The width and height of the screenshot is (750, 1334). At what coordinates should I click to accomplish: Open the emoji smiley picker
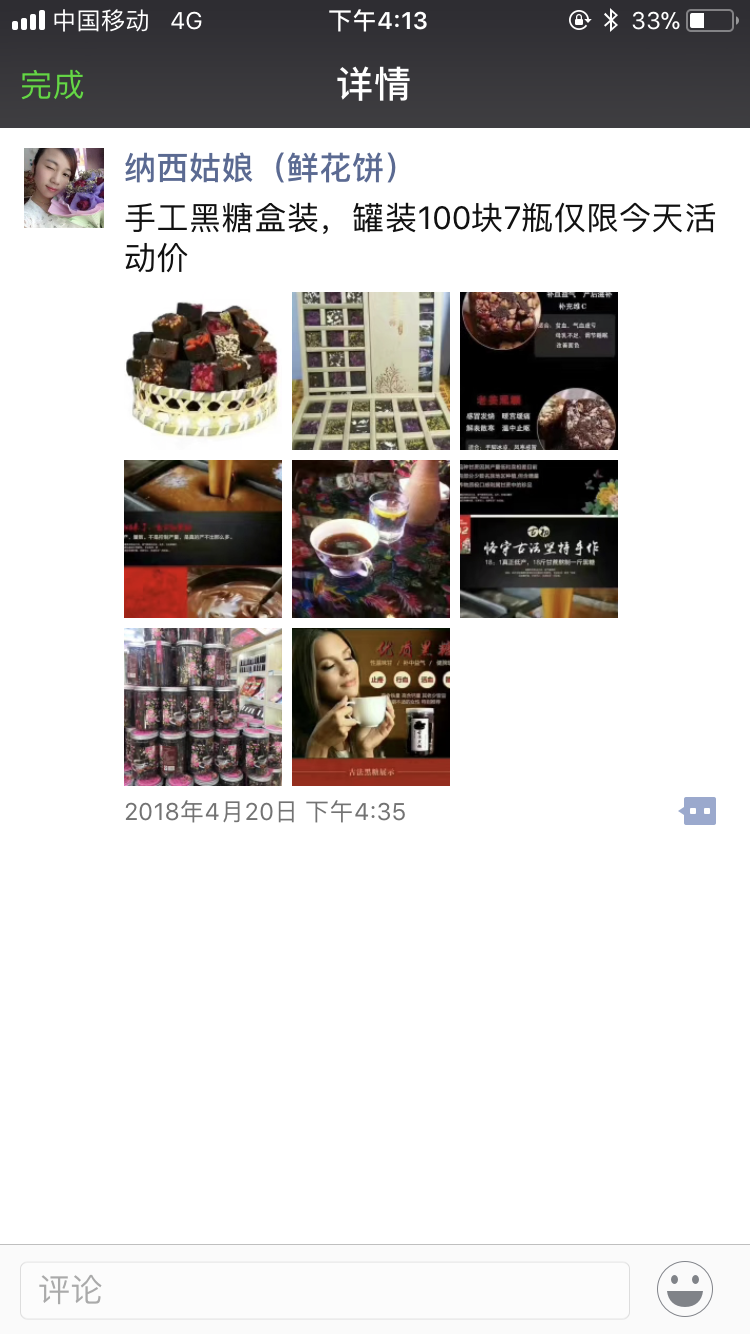685,1289
